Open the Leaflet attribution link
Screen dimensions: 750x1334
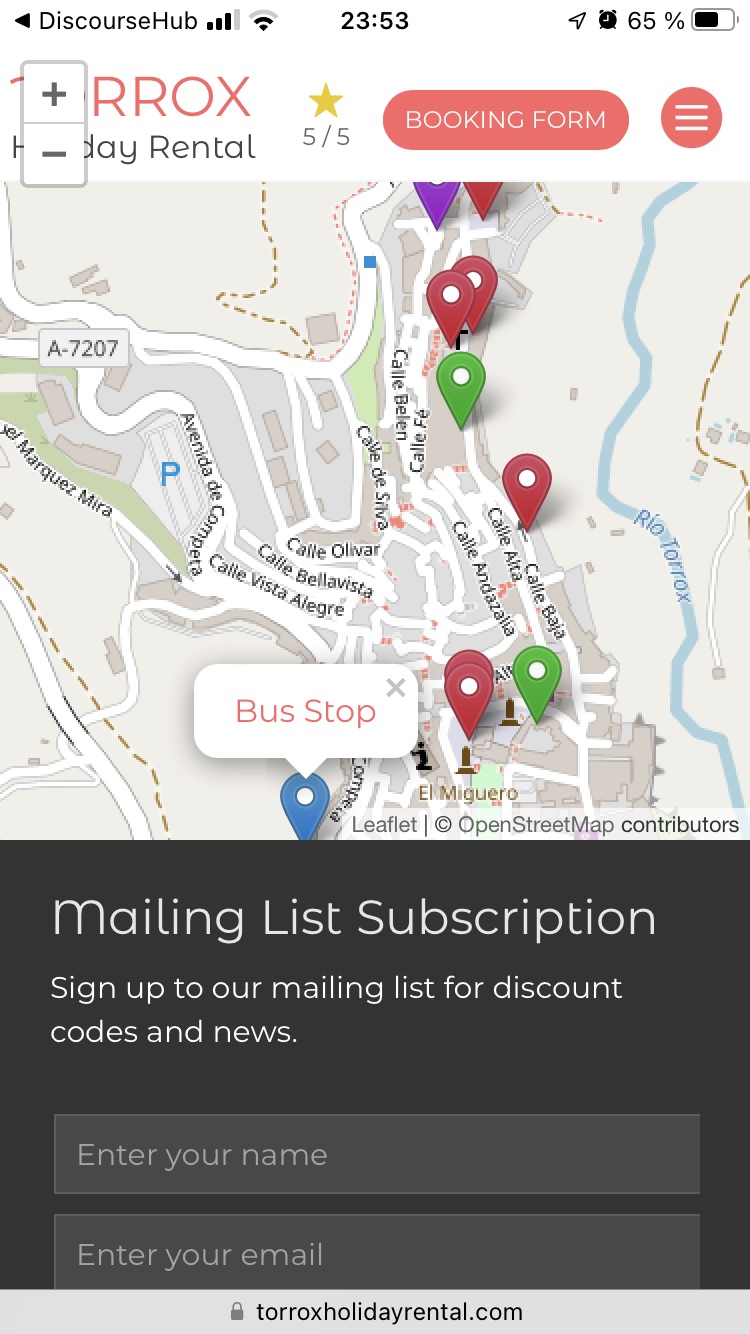(384, 825)
